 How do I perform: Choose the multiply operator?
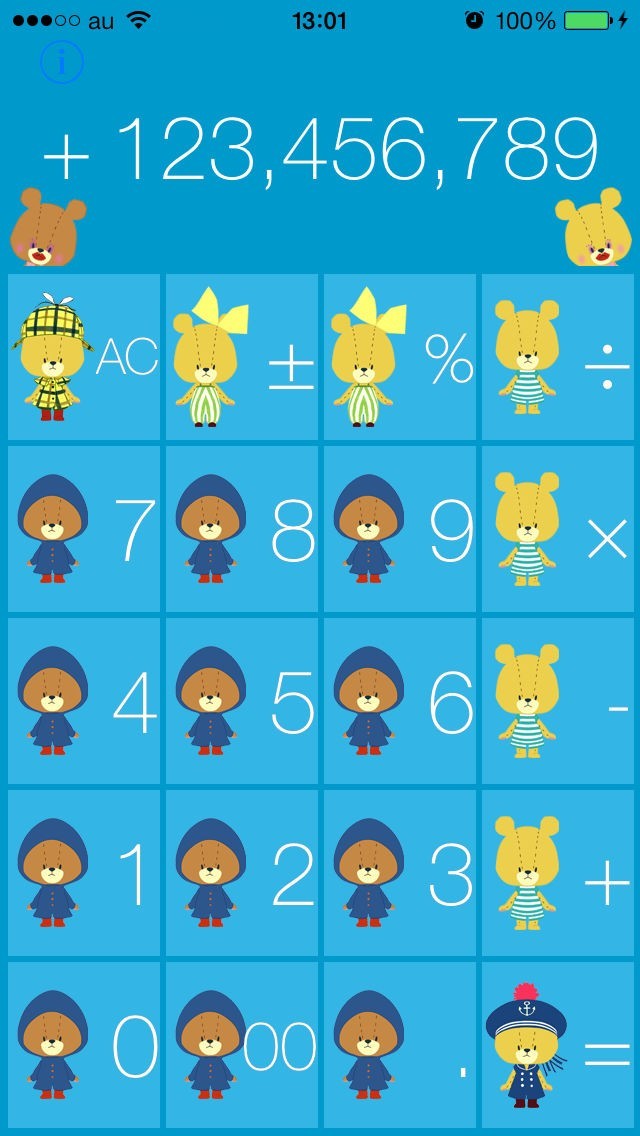[x=557, y=529]
